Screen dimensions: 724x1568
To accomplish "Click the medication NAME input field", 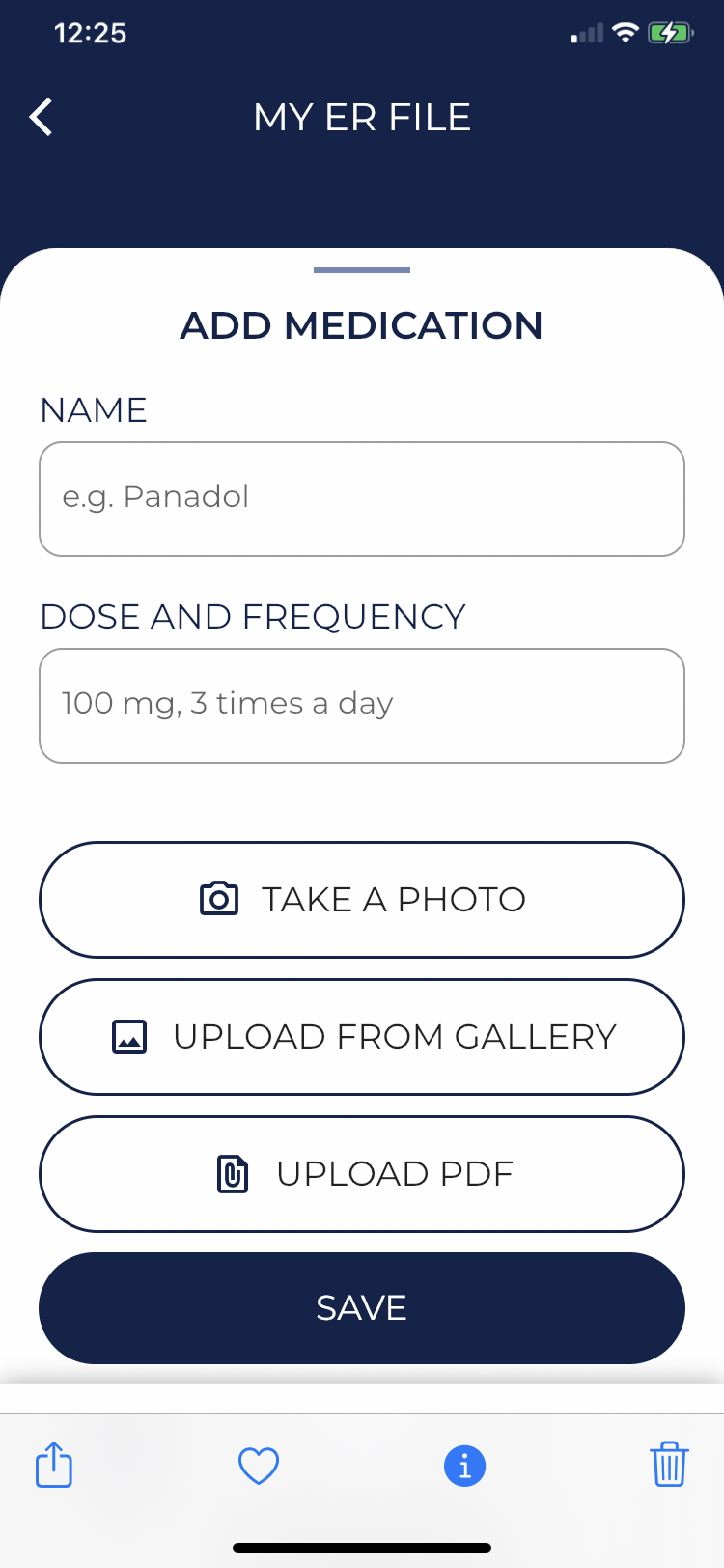I will (362, 498).
